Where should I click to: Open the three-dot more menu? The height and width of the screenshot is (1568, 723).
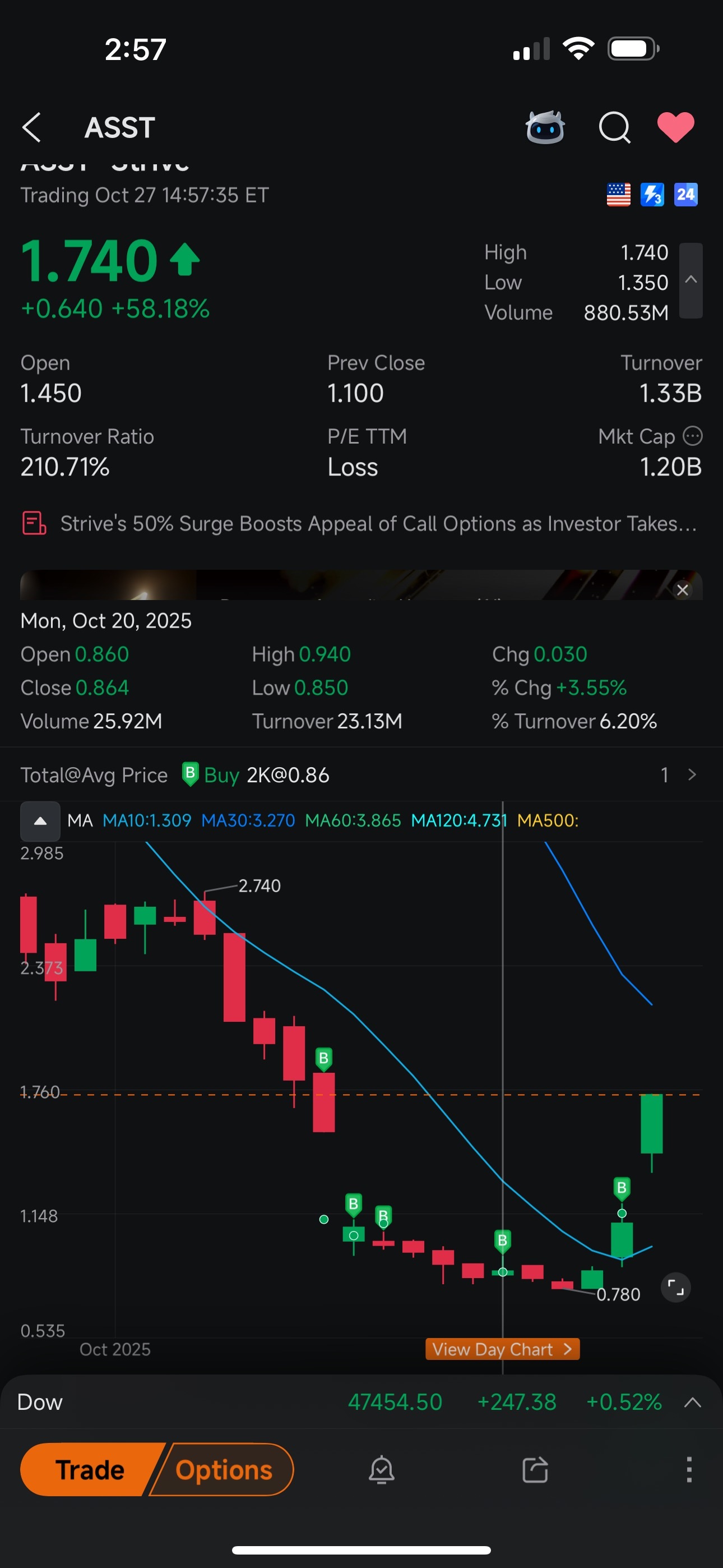689,1469
